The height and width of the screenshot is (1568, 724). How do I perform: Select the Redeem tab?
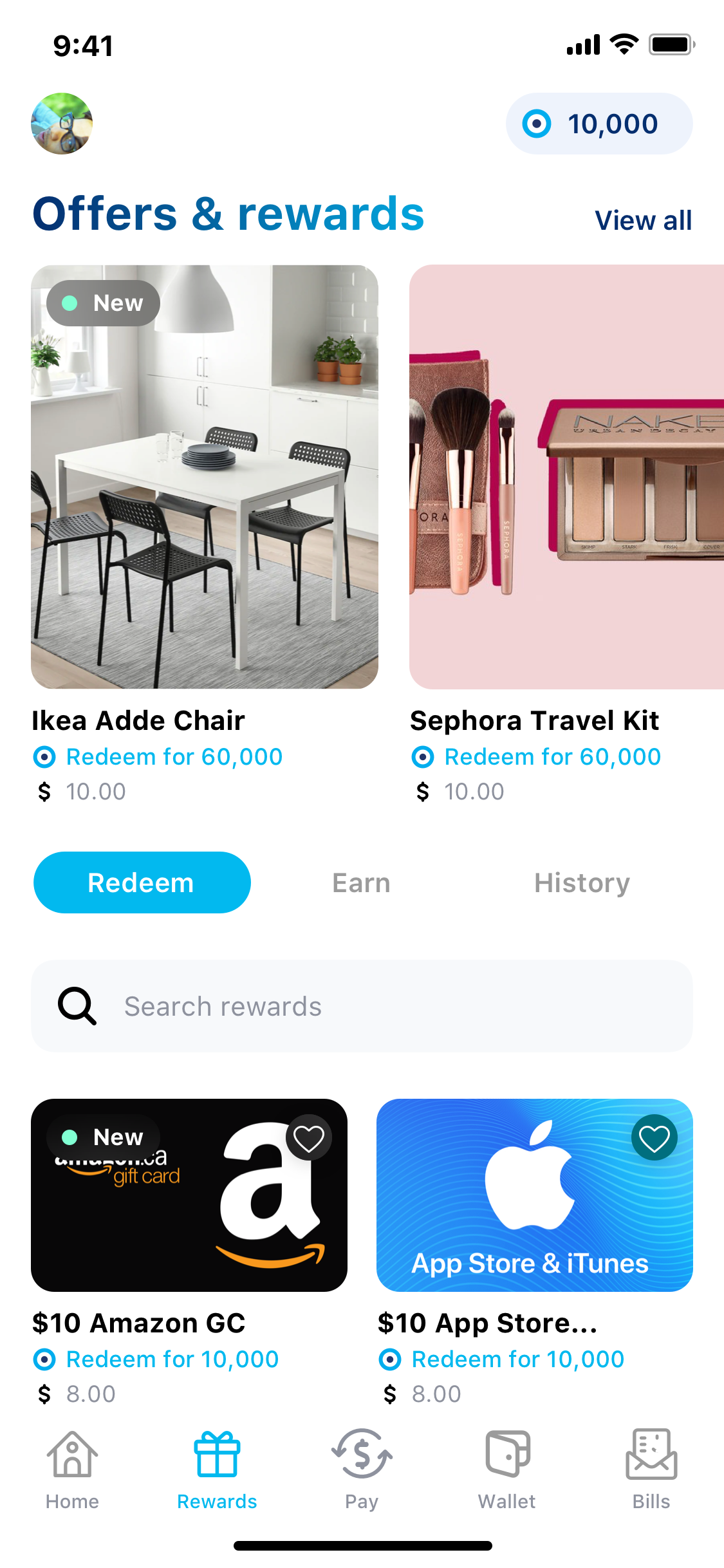point(142,882)
